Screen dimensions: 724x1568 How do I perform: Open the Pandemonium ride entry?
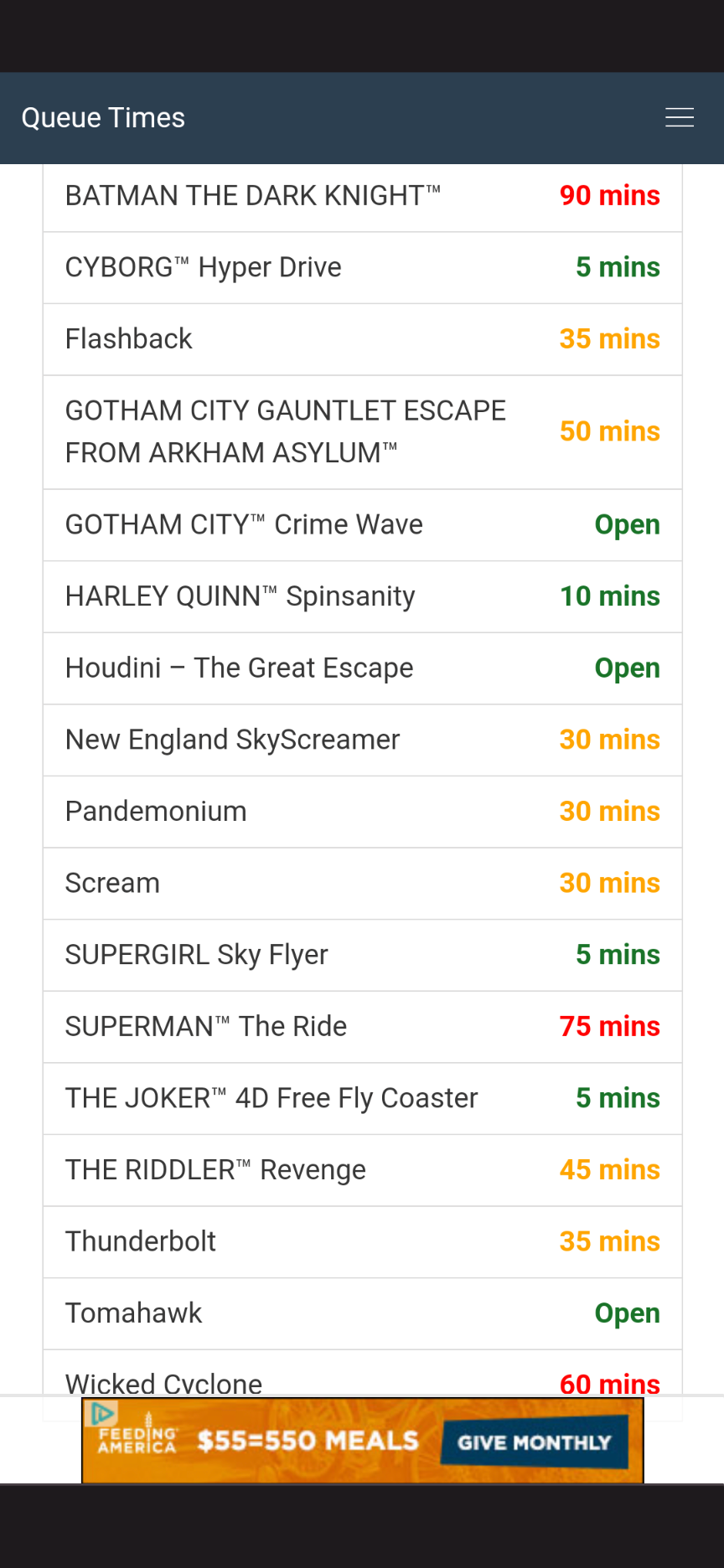(x=363, y=812)
